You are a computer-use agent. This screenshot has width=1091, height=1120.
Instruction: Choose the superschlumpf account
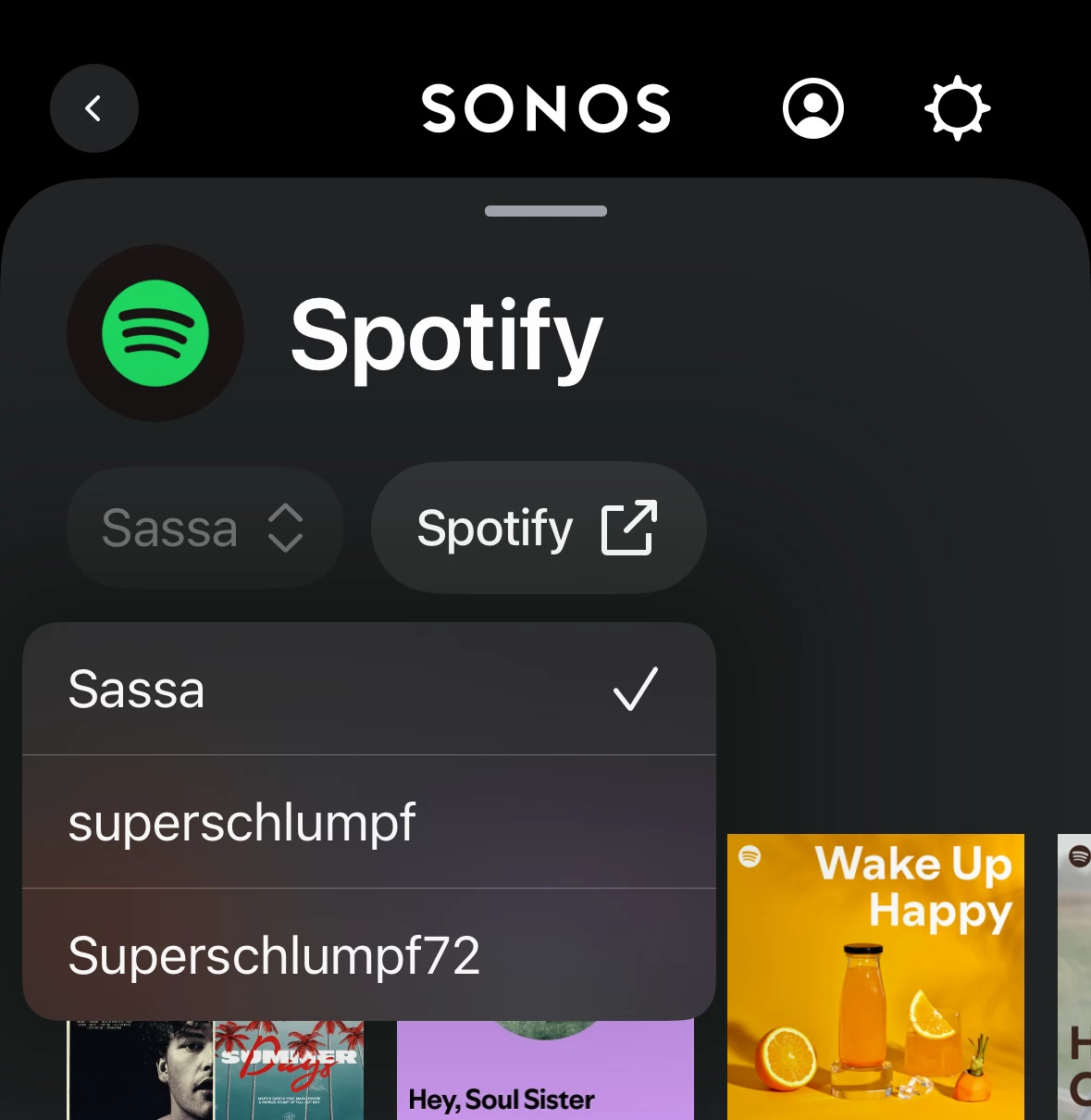coord(368,822)
